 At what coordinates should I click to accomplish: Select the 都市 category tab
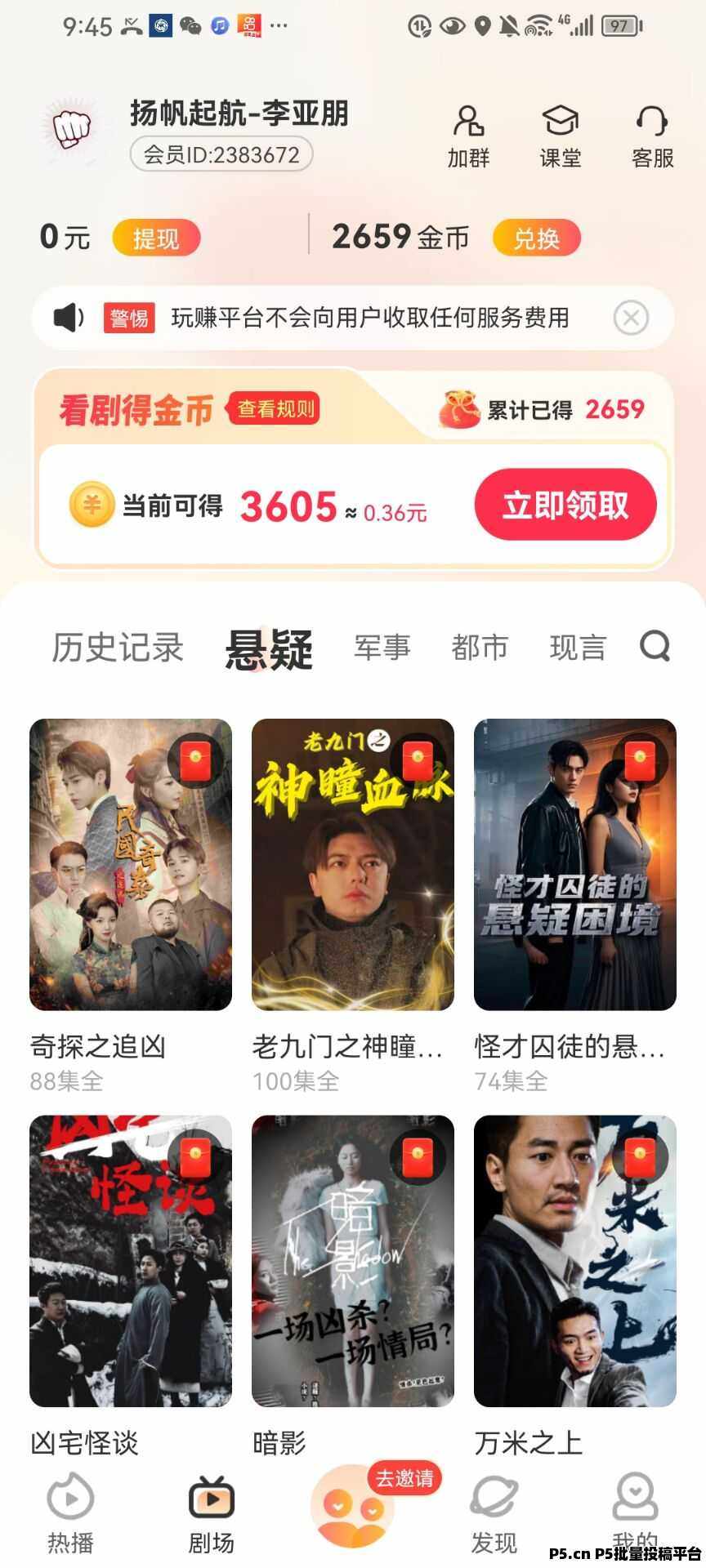tap(480, 648)
